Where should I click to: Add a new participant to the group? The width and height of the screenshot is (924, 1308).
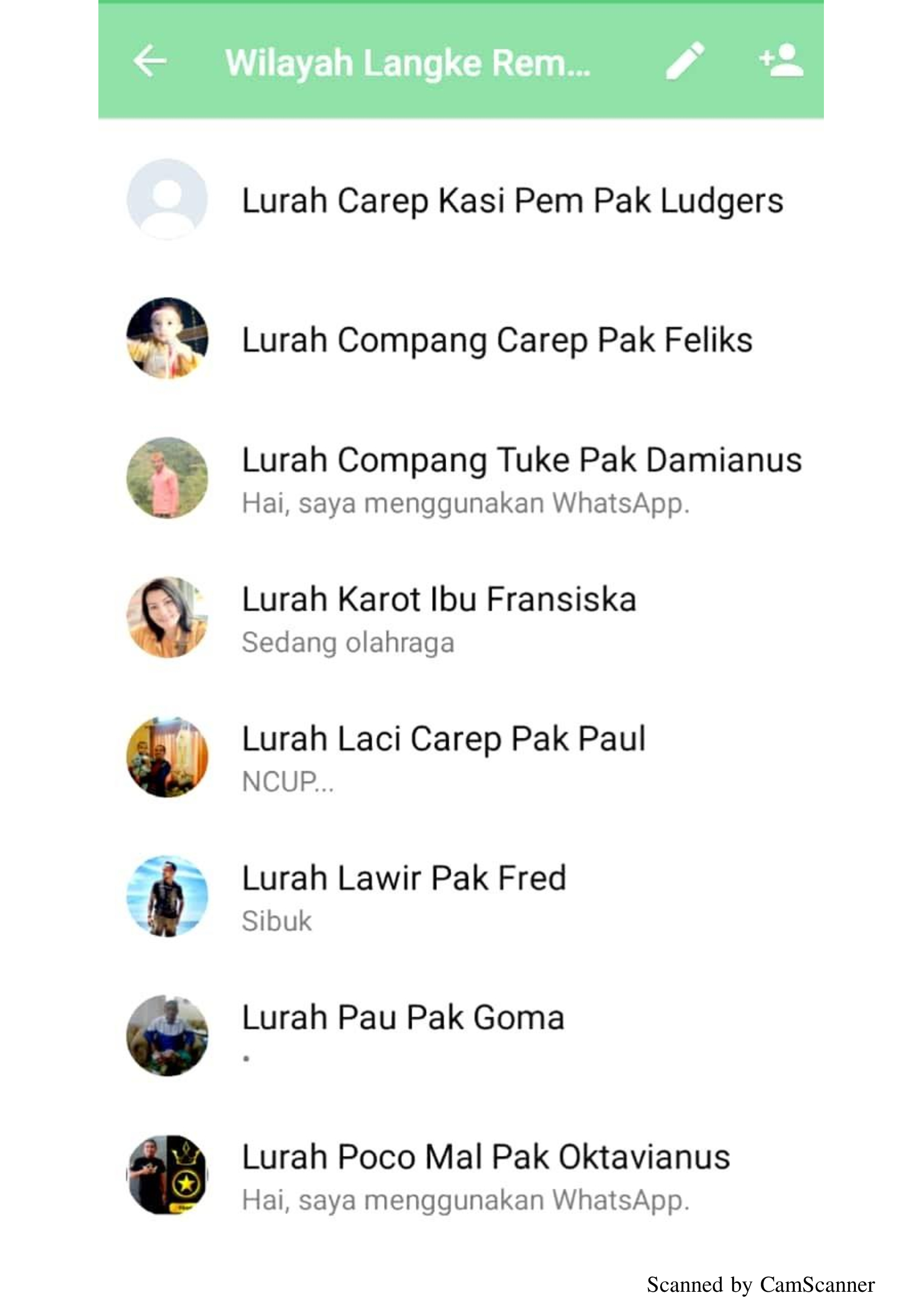781,60
